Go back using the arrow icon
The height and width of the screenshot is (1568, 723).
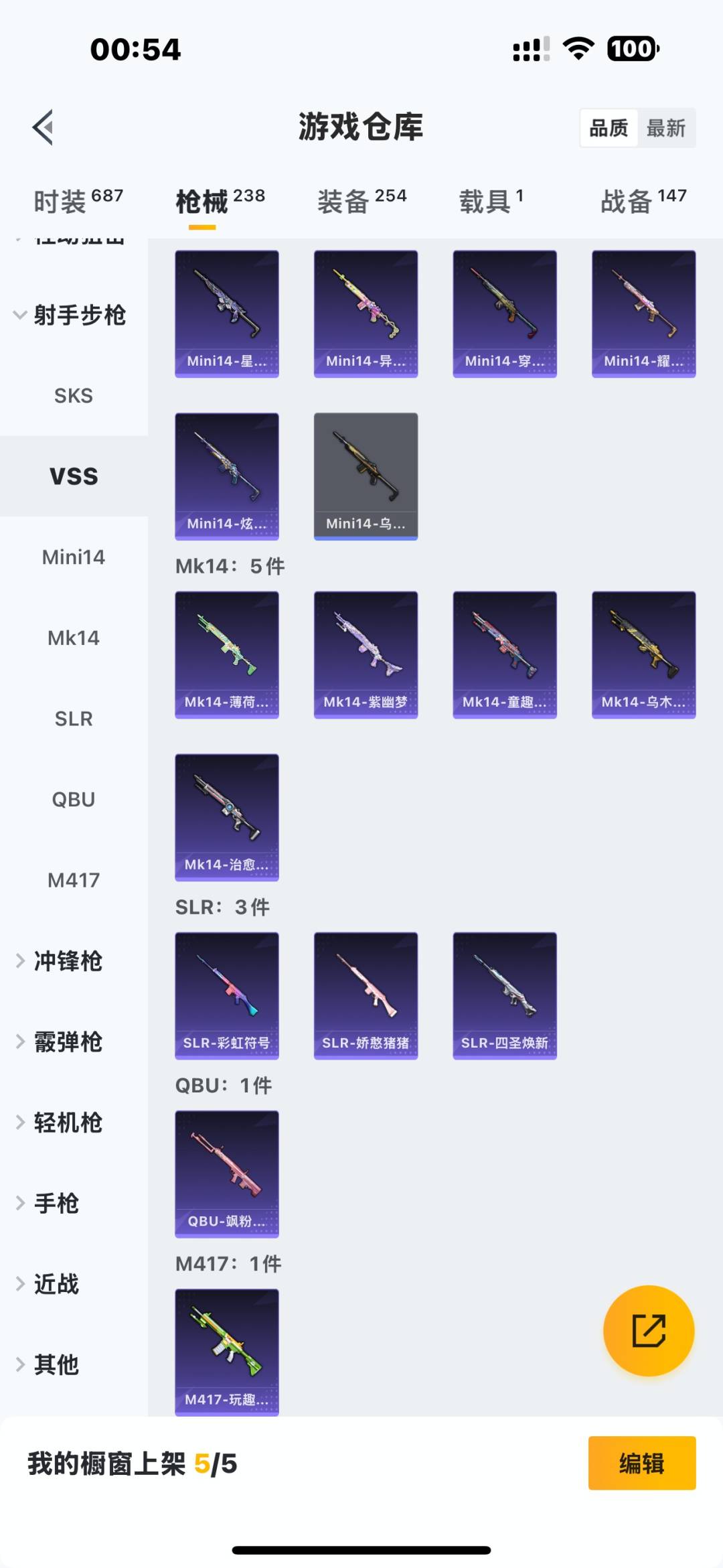pyautogui.click(x=44, y=127)
